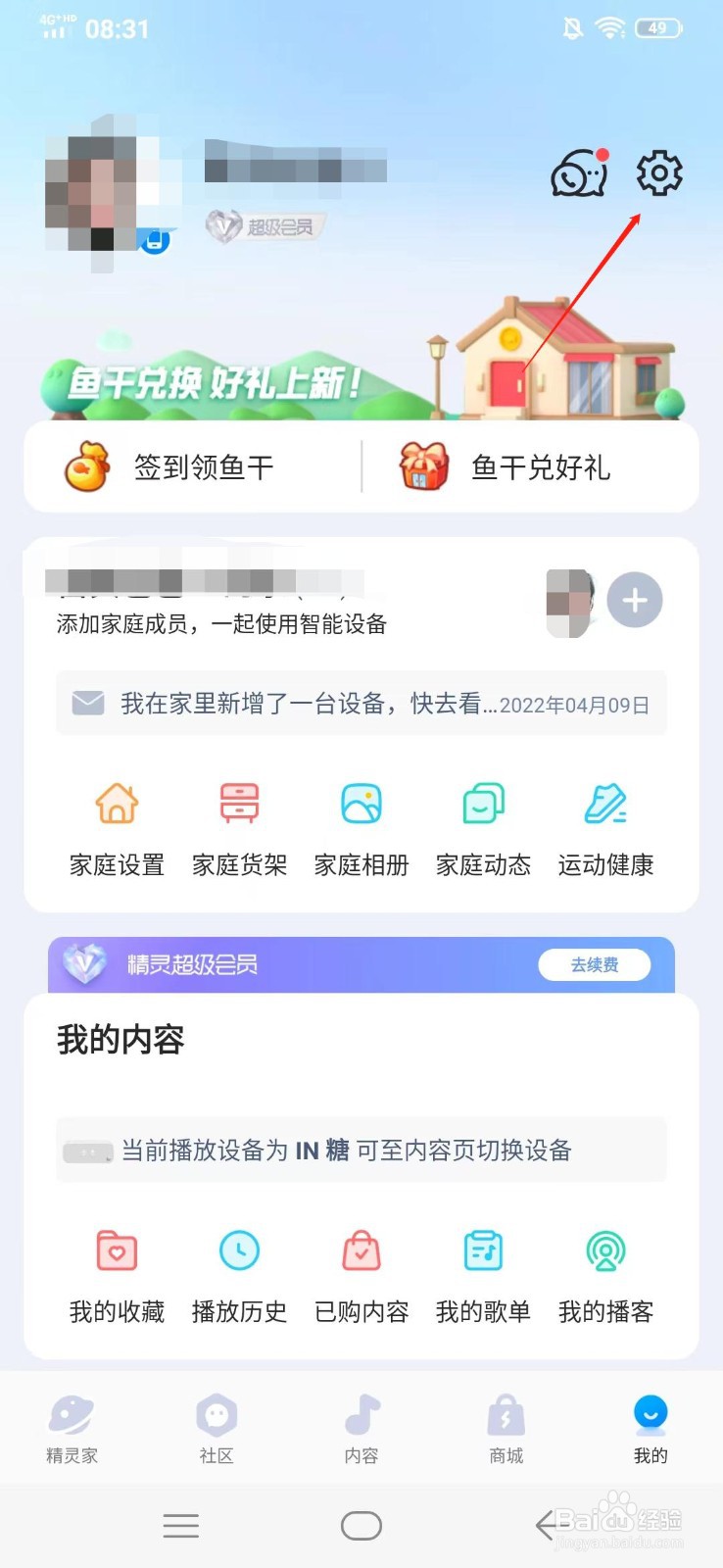Screen dimensions: 723x1568
Task: Open the new device notification message
Action: (361, 703)
